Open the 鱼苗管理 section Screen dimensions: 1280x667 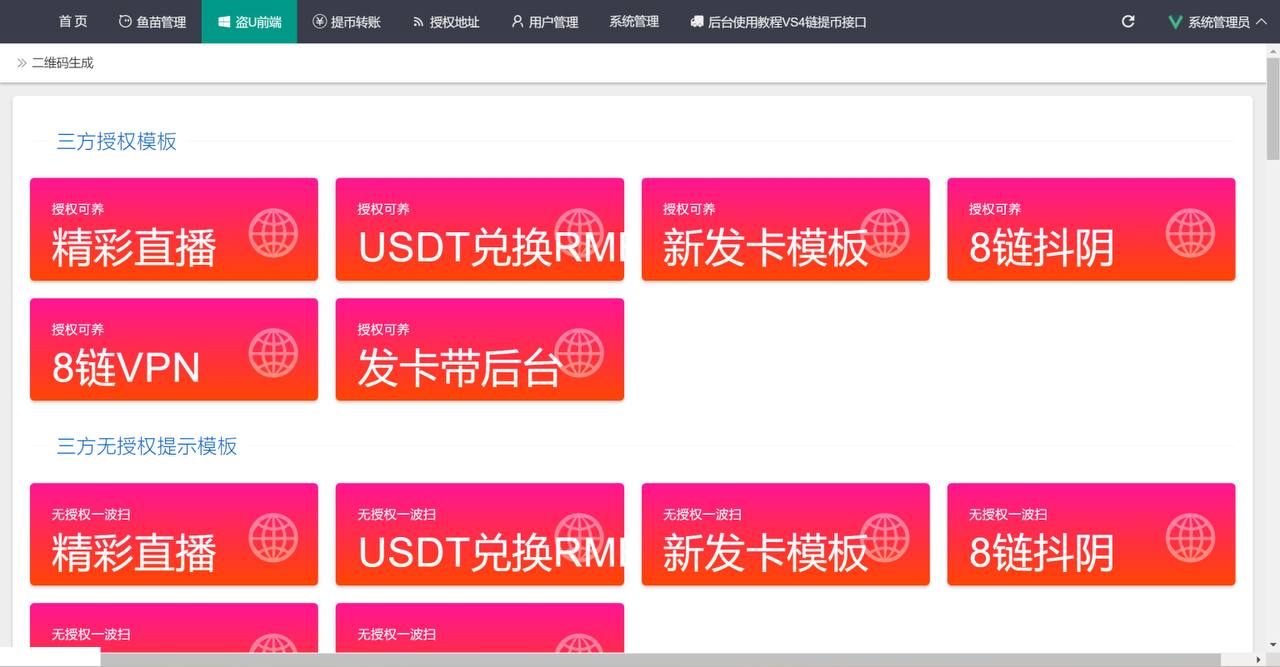[x=152, y=21]
